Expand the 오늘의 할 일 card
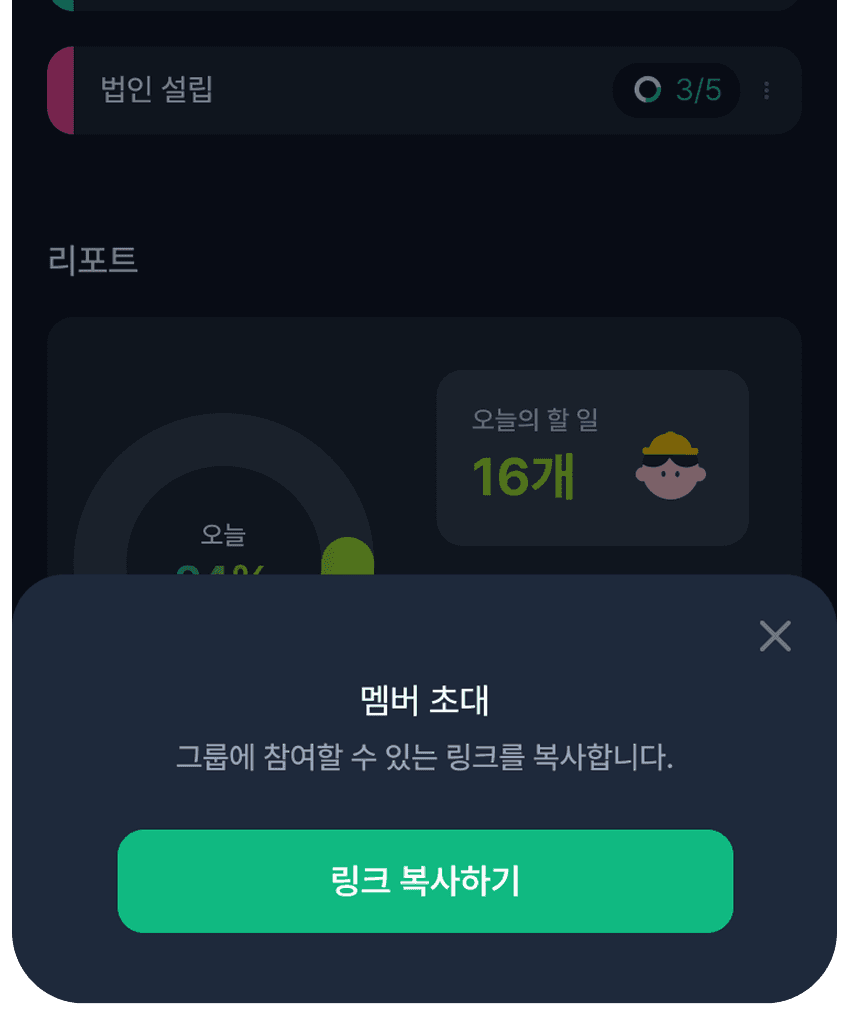 tap(592, 457)
